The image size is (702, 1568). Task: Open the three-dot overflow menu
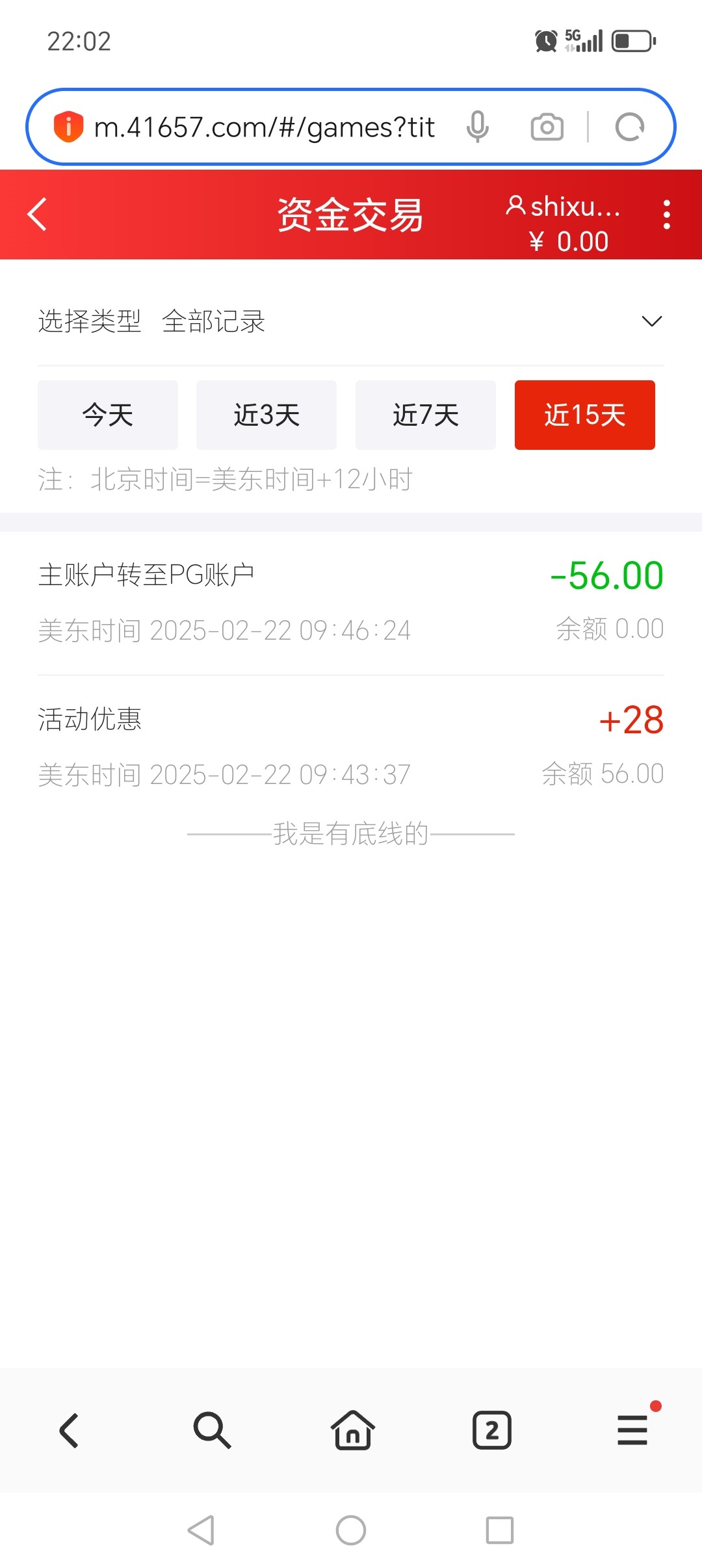tap(666, 215)
